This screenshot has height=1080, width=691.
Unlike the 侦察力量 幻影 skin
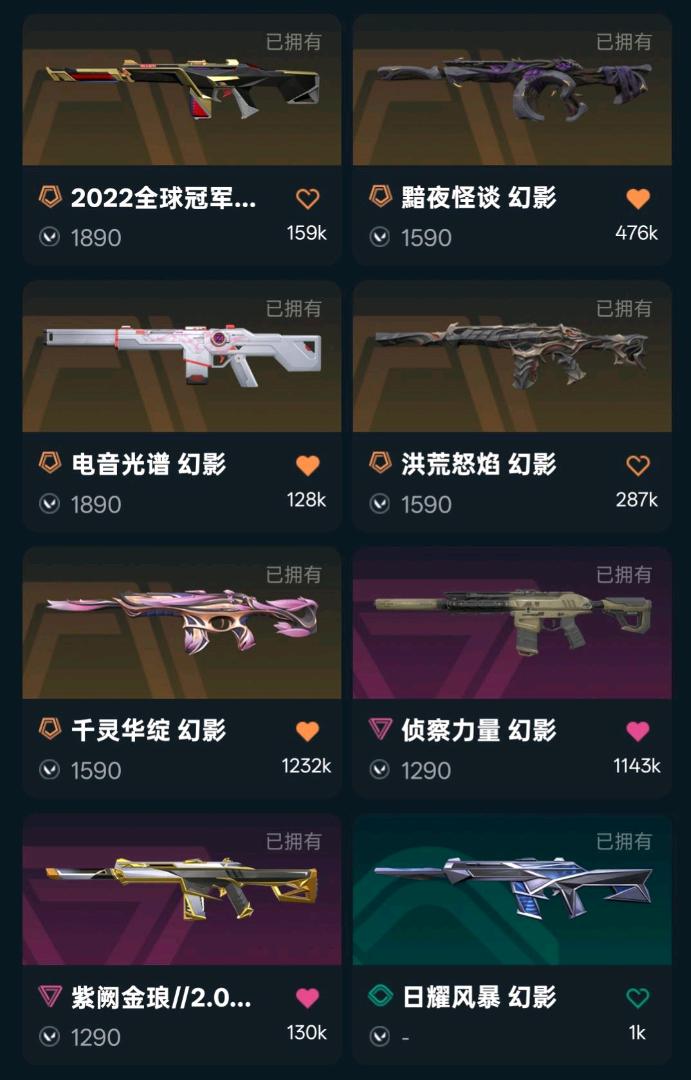[x=638, y=731]
